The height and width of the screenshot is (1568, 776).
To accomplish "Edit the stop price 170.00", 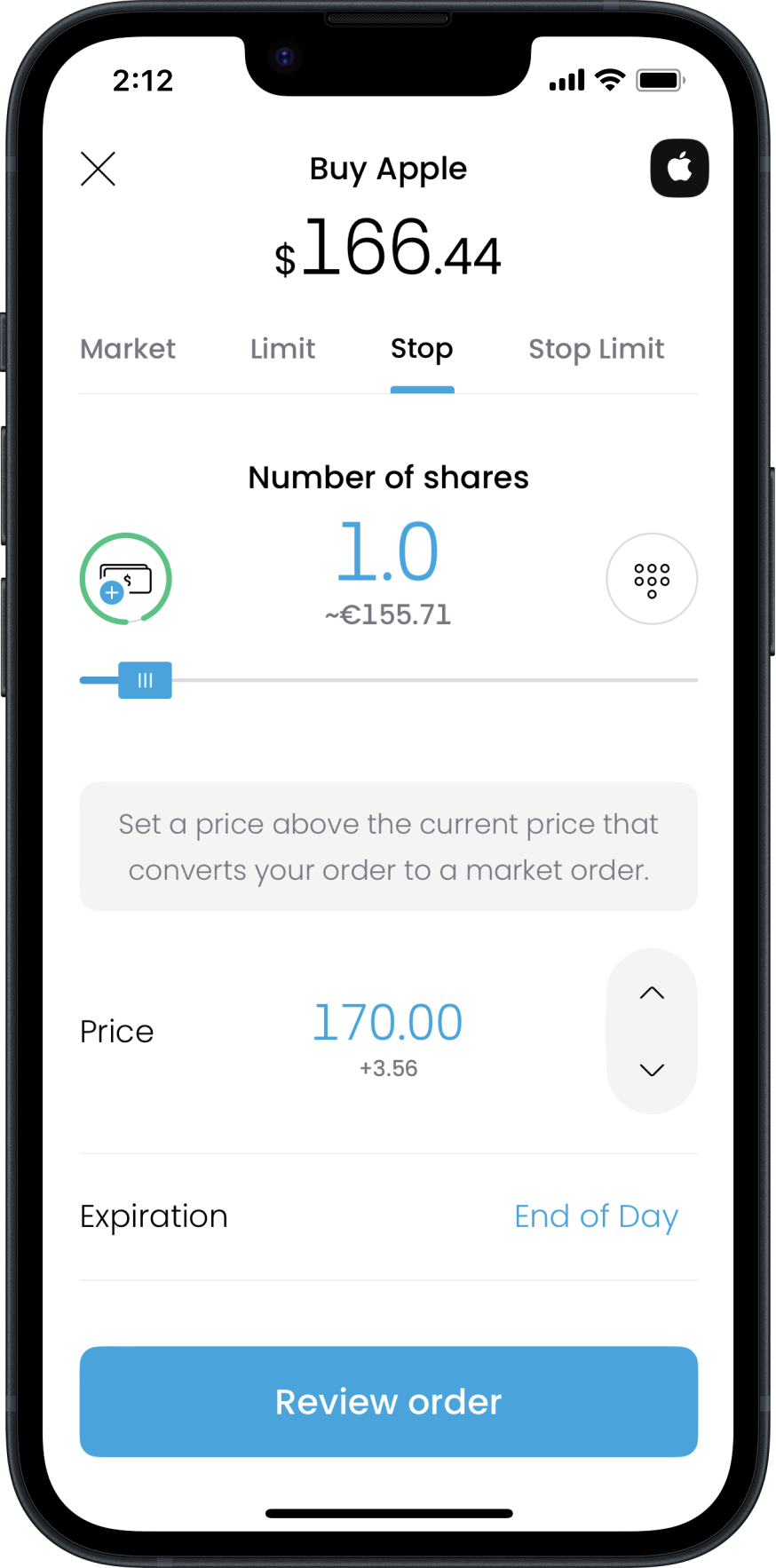I will 388,1022.
